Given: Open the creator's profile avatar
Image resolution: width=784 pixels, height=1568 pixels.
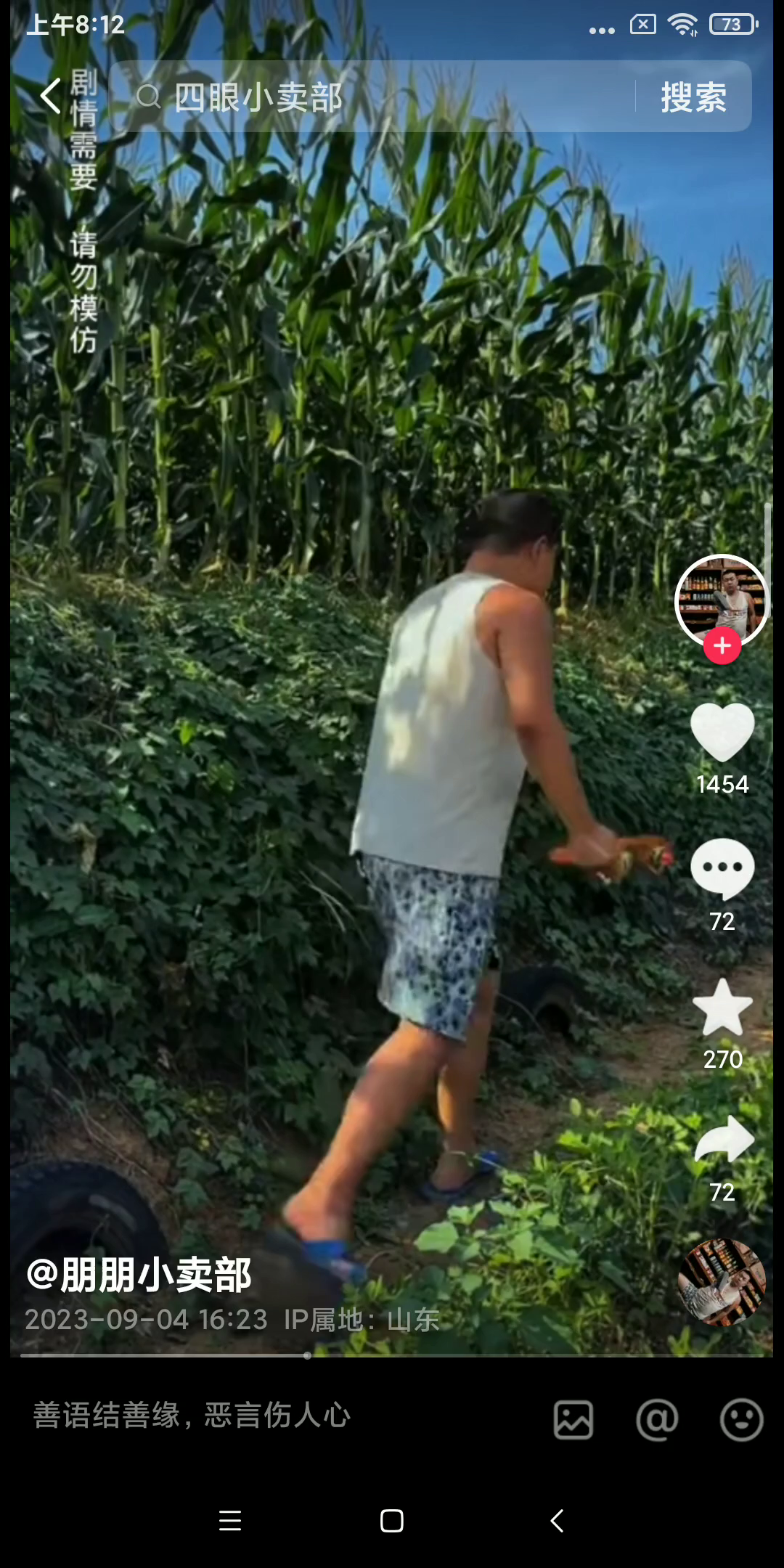Looking at the screenshot, I should pos(721,599).
